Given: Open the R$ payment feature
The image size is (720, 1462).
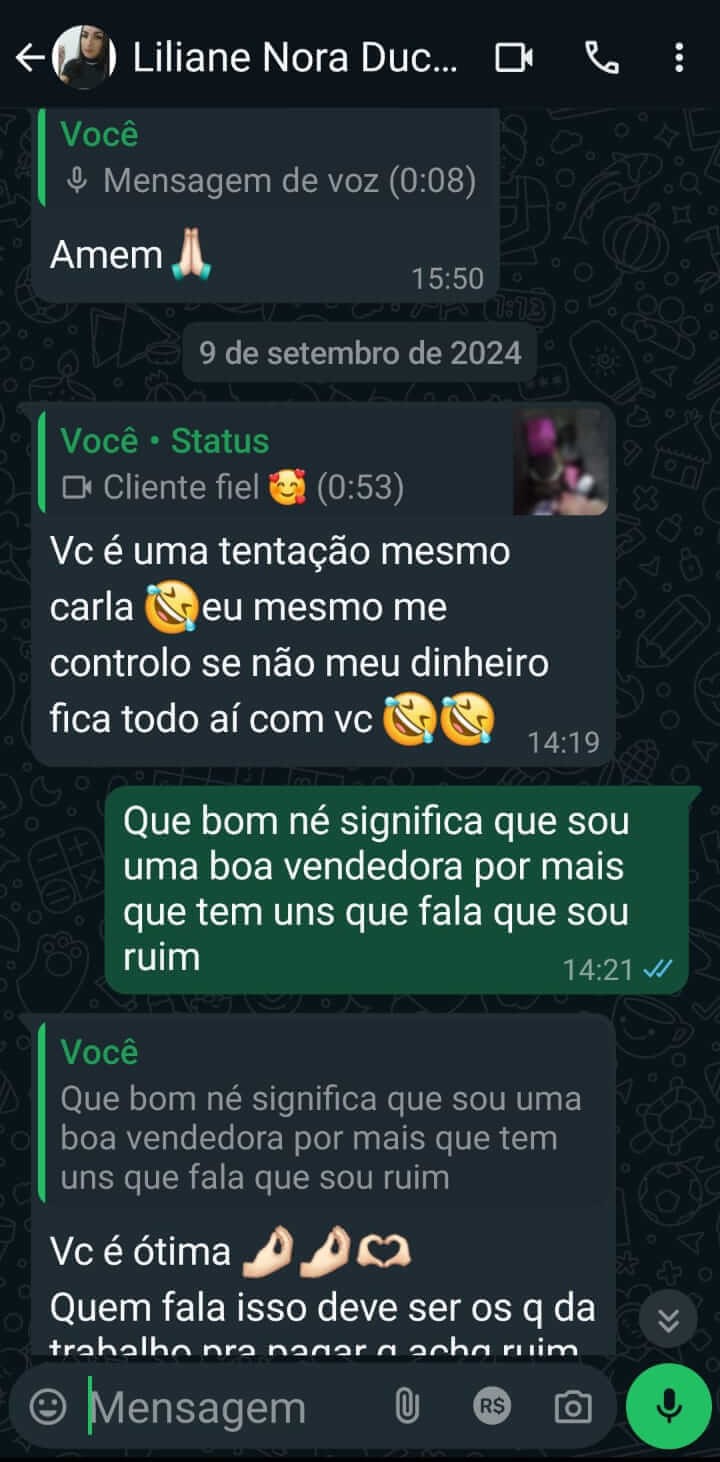Looking at the screenshot, I should pos(491,1405).
